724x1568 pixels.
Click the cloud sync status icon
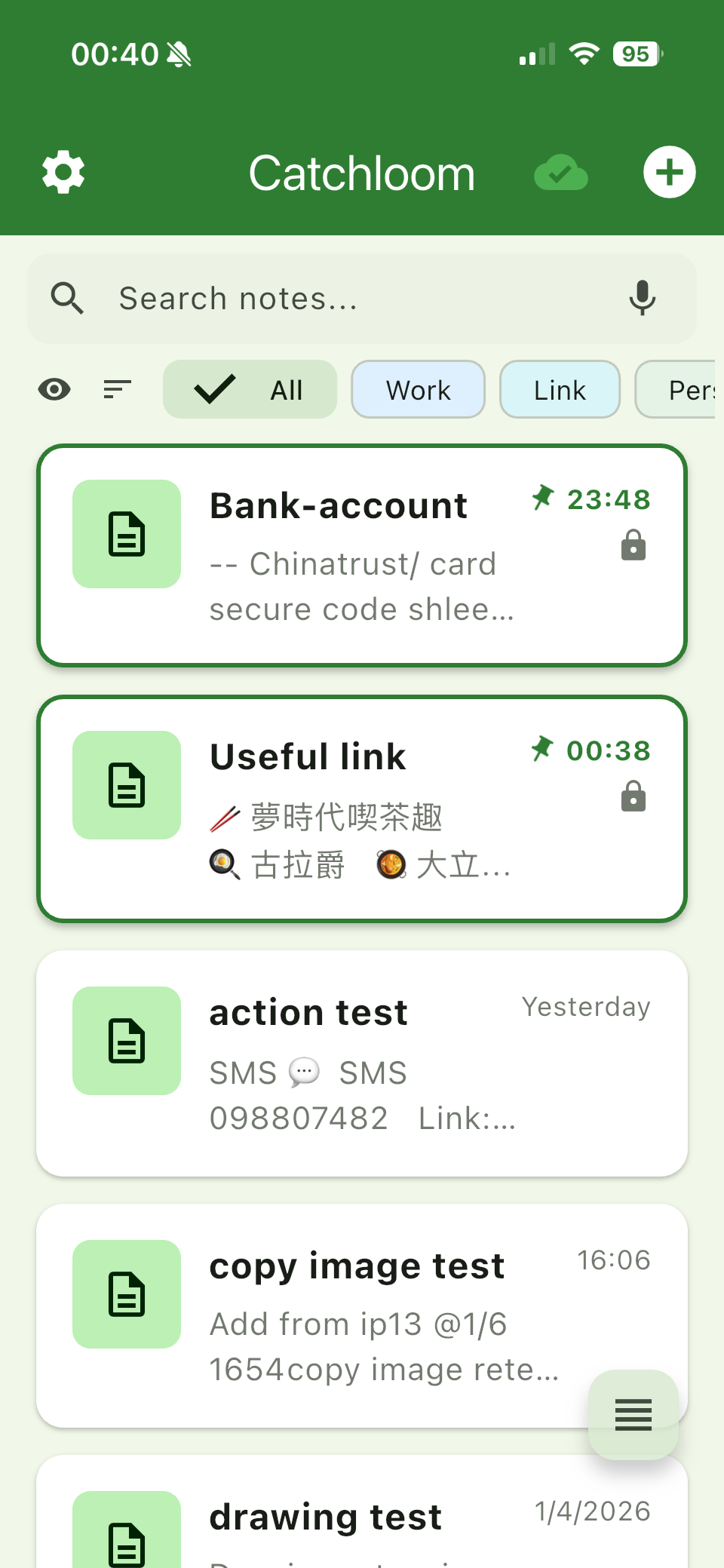pos(561,172)
